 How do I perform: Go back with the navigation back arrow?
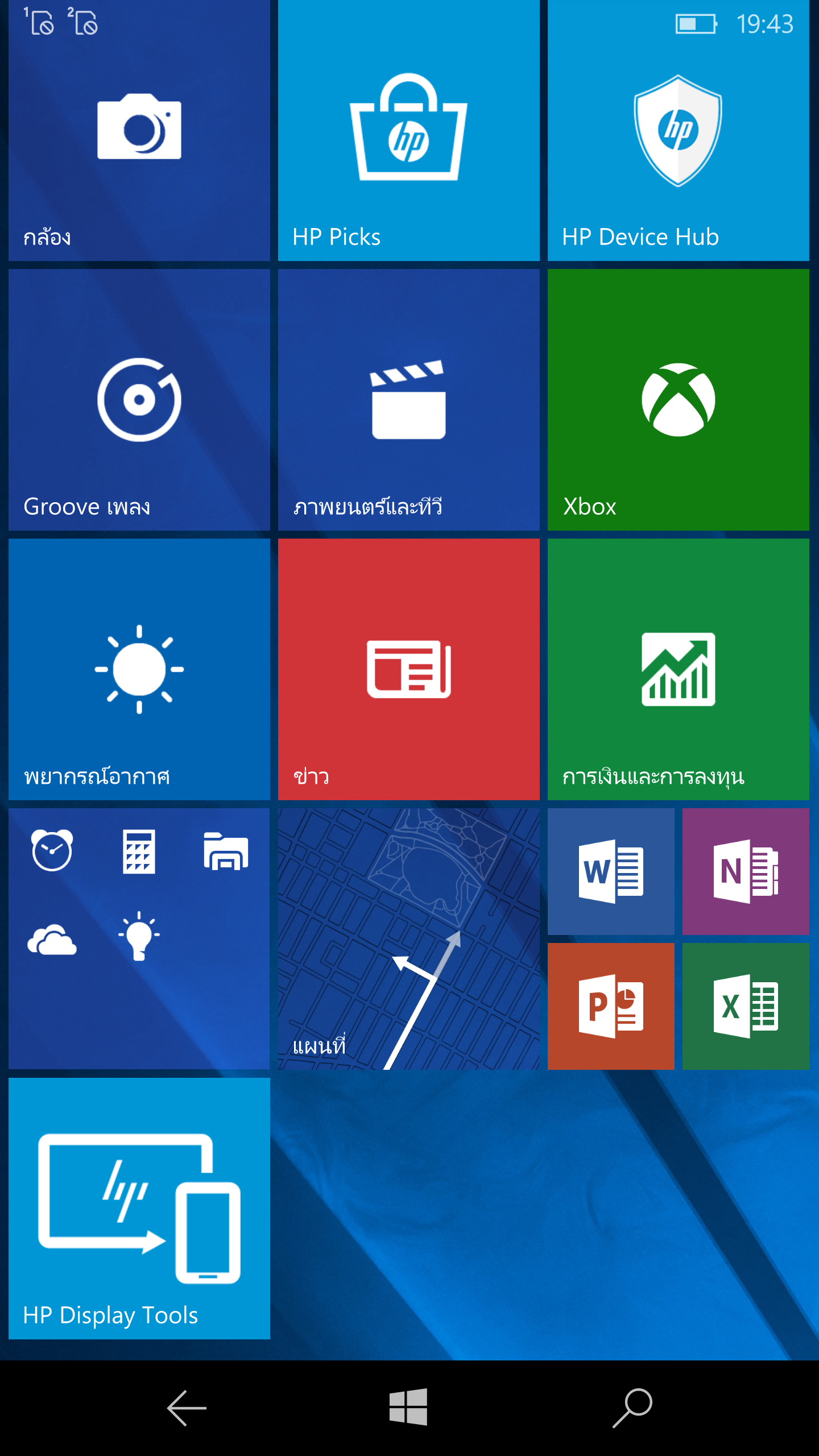point(187,1408)
